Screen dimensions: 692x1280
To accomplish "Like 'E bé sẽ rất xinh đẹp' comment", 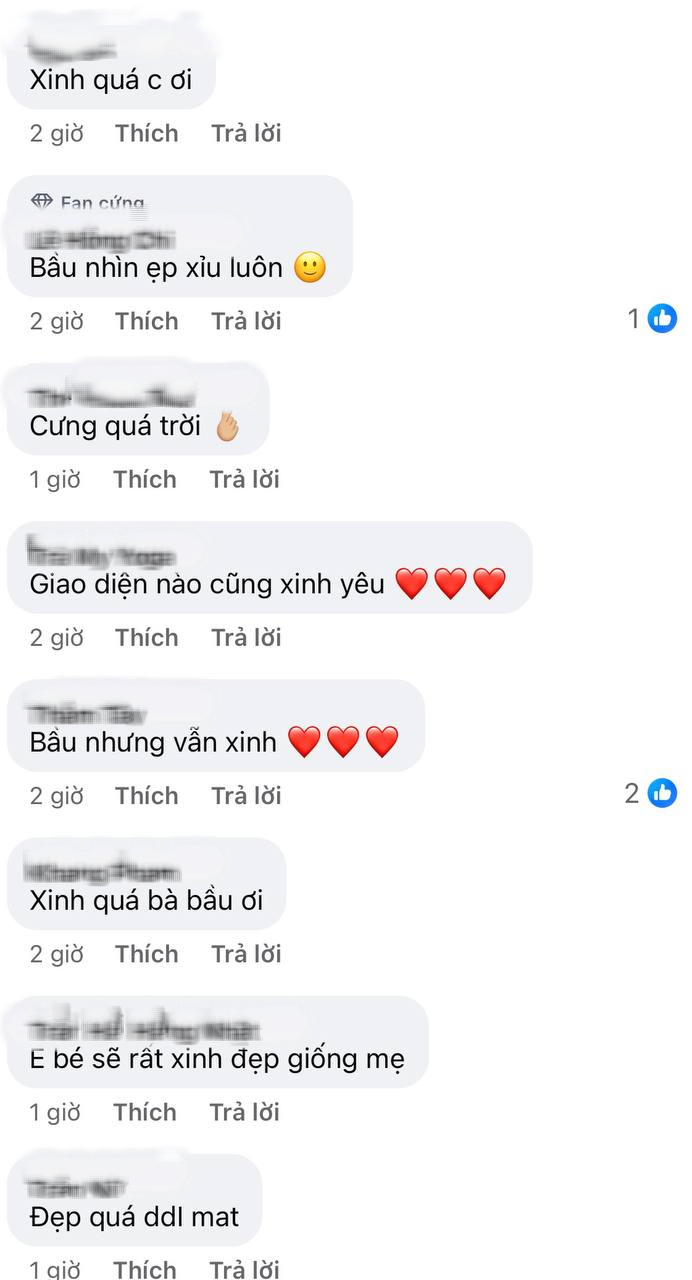I will coord(144,1112).
